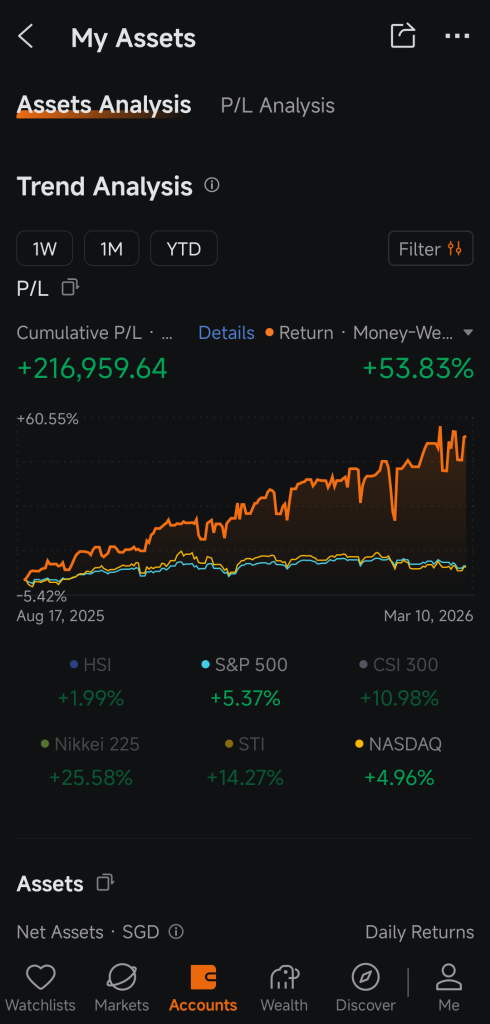Image resolution: width=490 pixels, height=1024 pixels.
Task: Open Cumulative P/L Details link
Action: point(226,333)
